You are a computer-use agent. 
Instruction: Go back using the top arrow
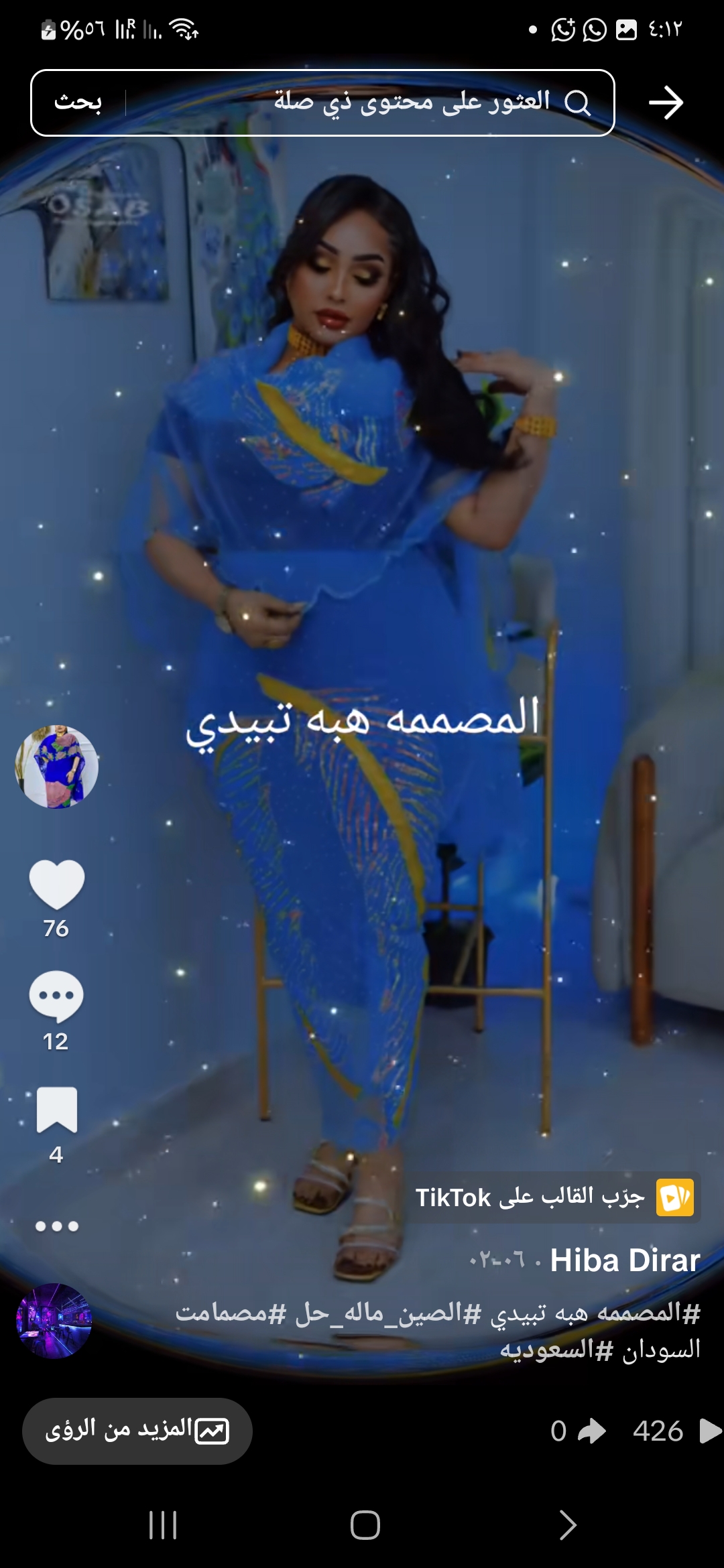click(x=666, y=103)
